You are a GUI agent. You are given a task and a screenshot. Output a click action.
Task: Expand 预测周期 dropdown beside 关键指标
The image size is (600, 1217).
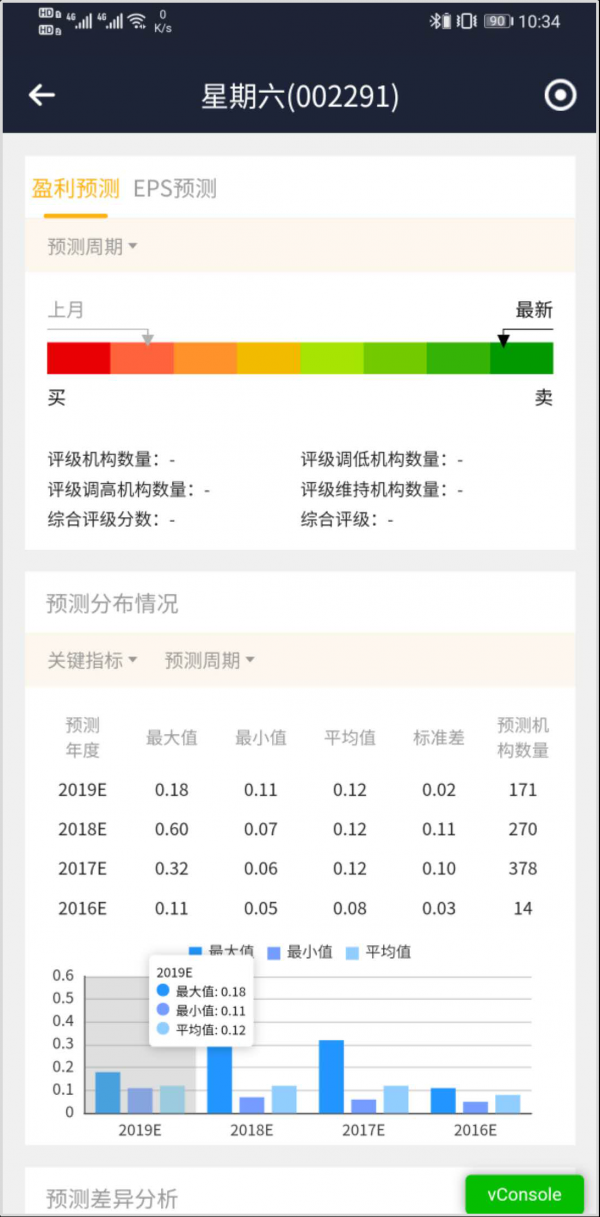pos(209,661)
